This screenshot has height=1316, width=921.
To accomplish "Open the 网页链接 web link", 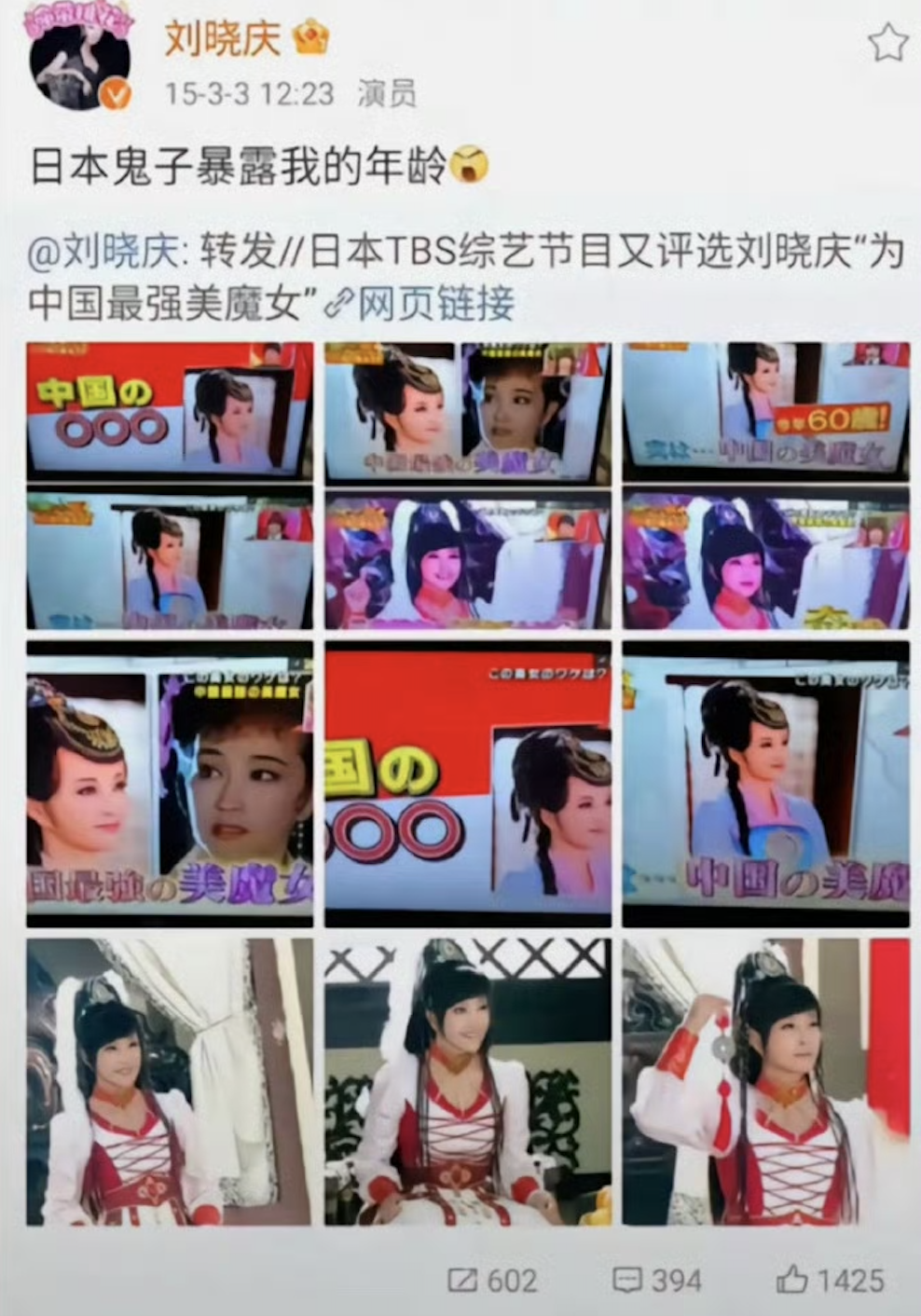I will [x=435, y=304].
